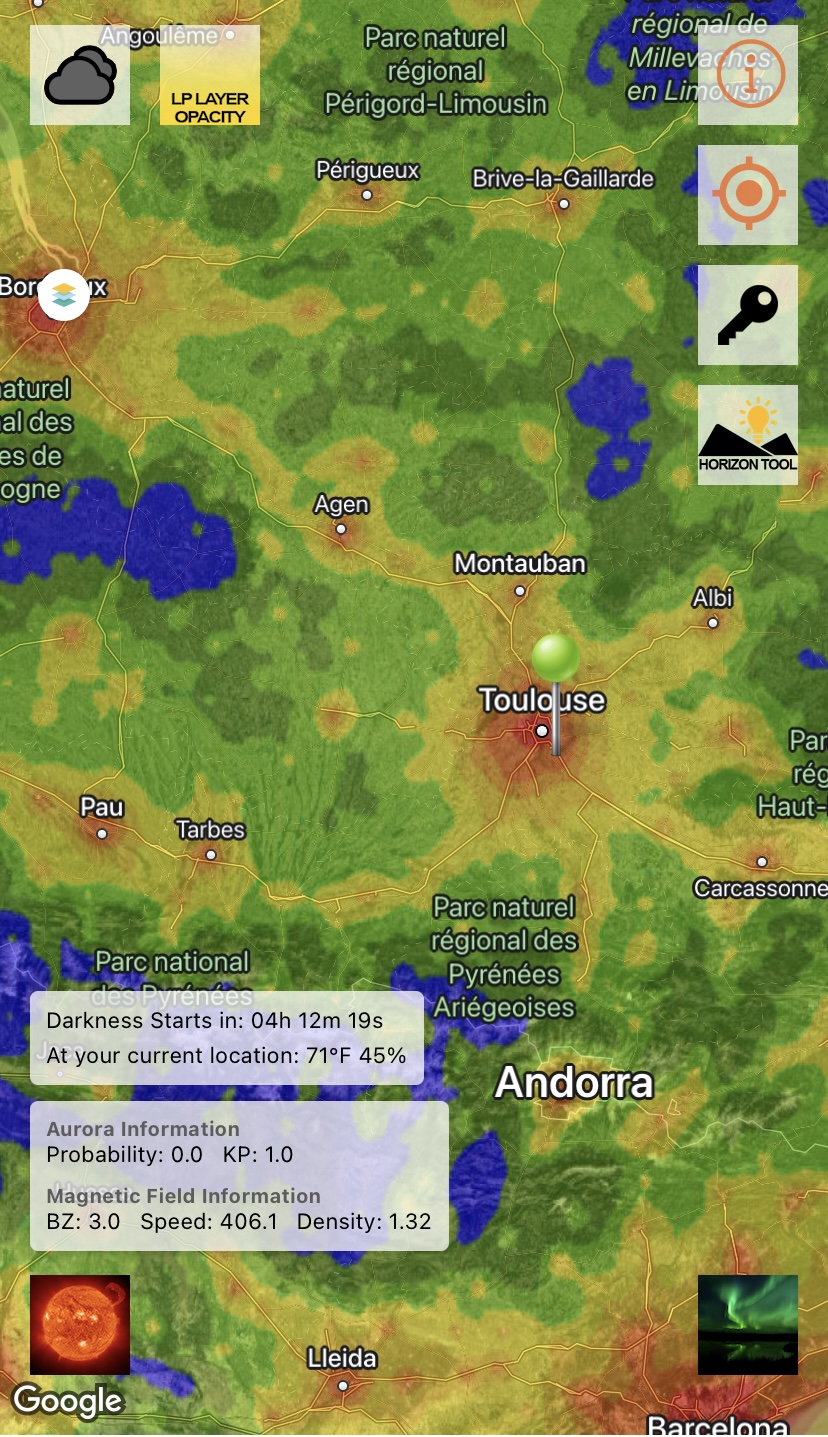
Task: Open the info button
Action: tap(748, 75)
